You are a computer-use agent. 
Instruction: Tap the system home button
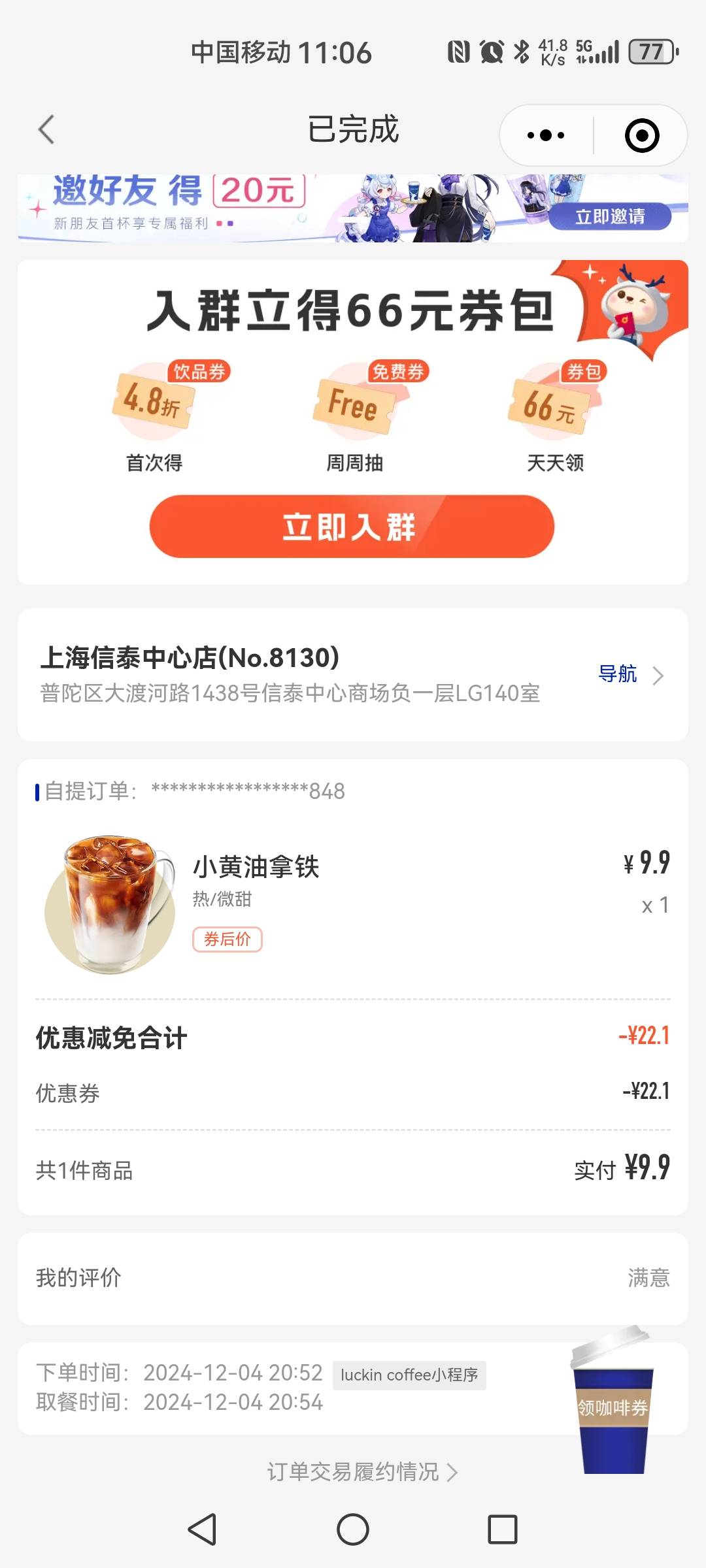(x=353, y=1529)
